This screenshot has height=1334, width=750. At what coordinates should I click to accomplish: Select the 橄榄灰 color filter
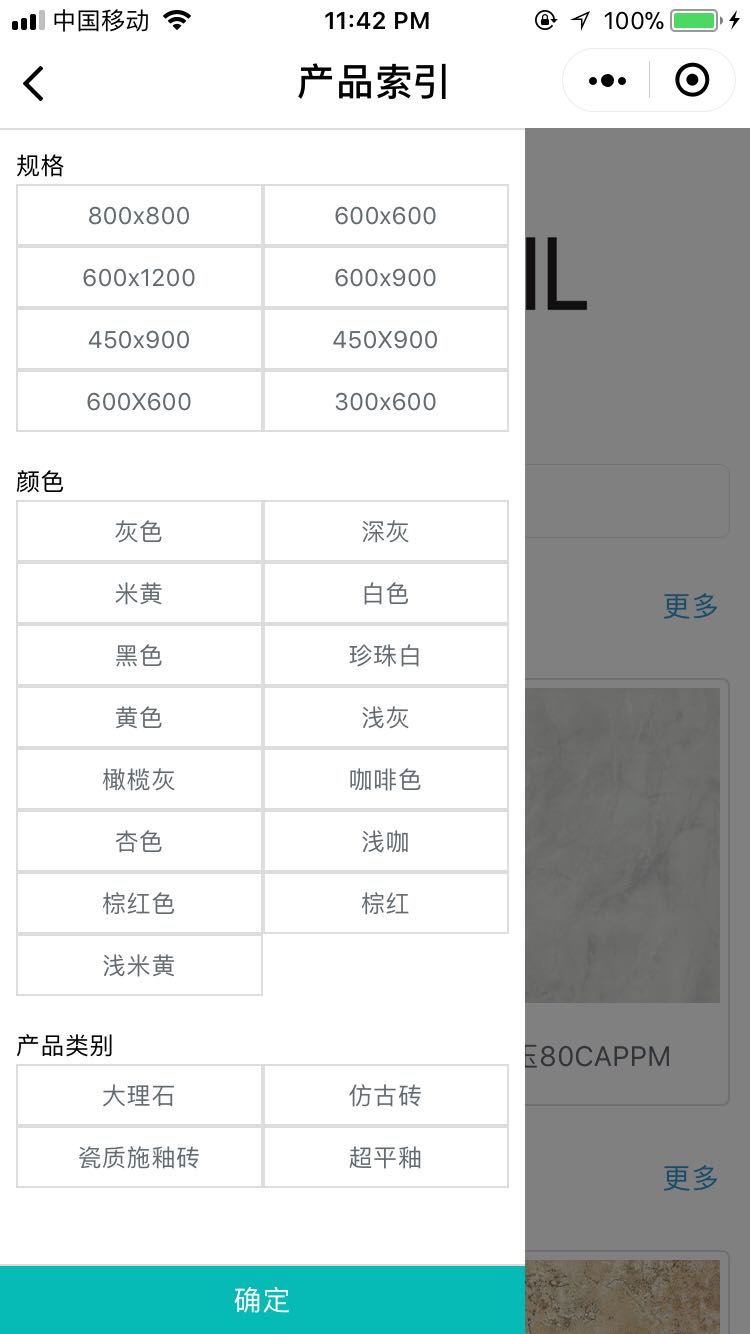(139, 780)
